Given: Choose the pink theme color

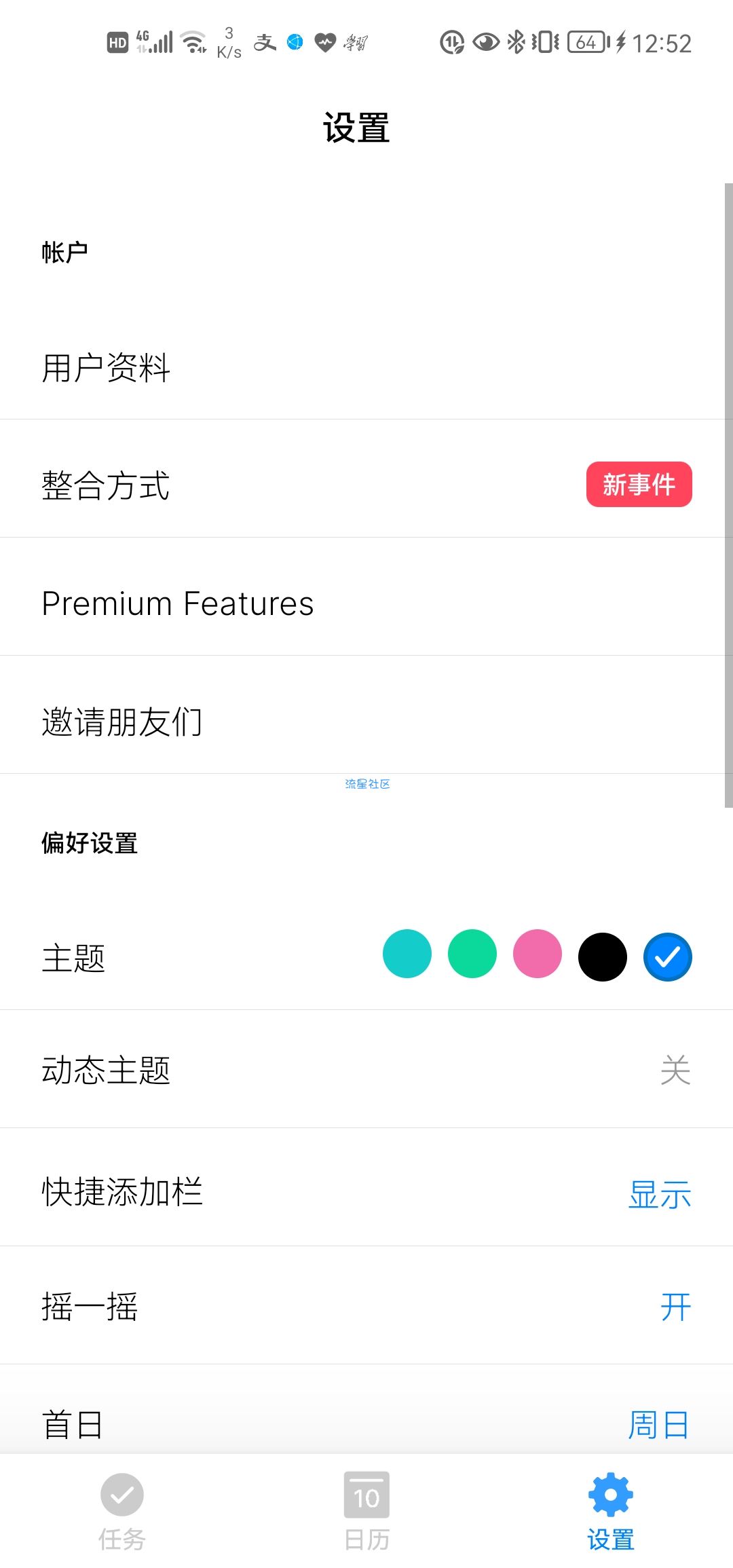Looking at the screenshot, I should pyautogui.click(x=538, y=954).
